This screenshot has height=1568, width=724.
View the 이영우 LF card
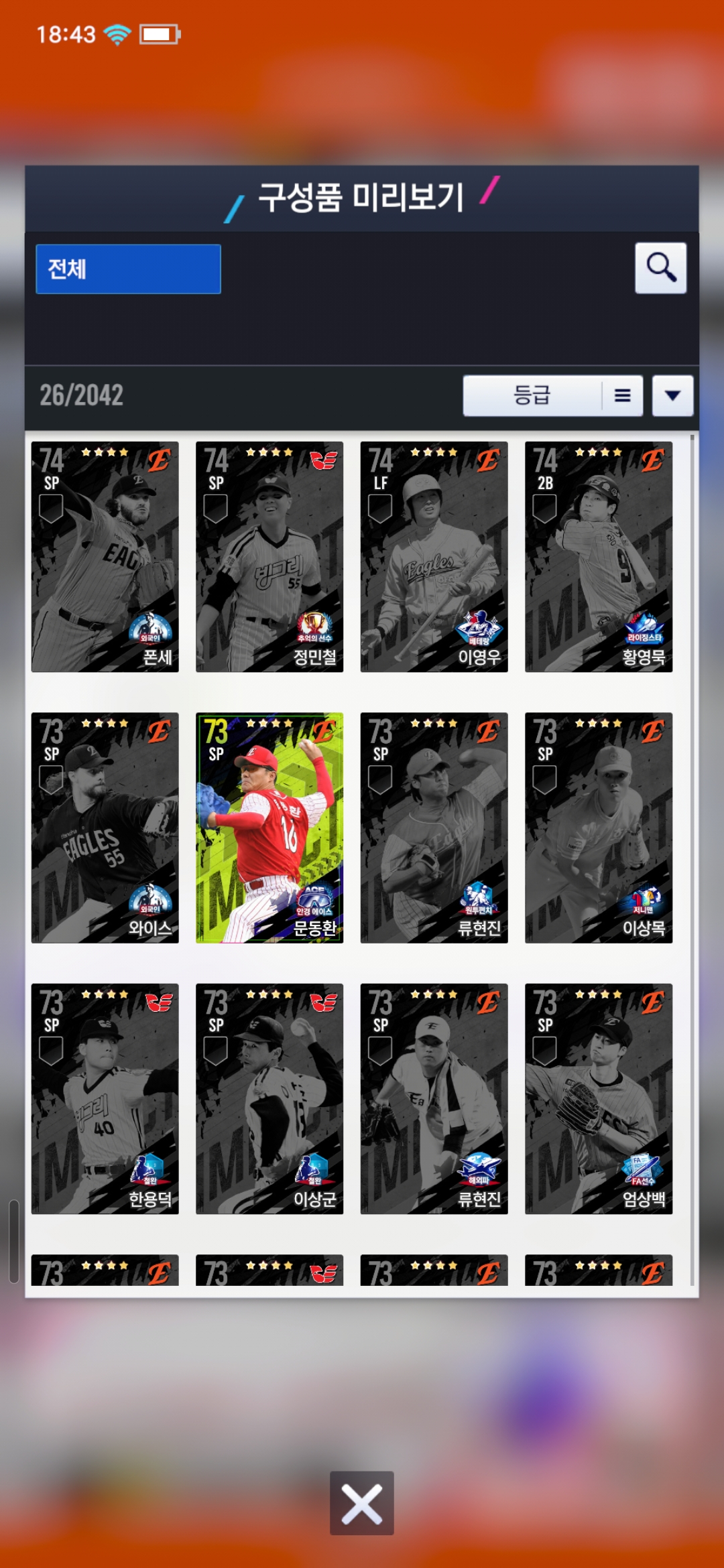pyautogui.click(x=434, y=556)
